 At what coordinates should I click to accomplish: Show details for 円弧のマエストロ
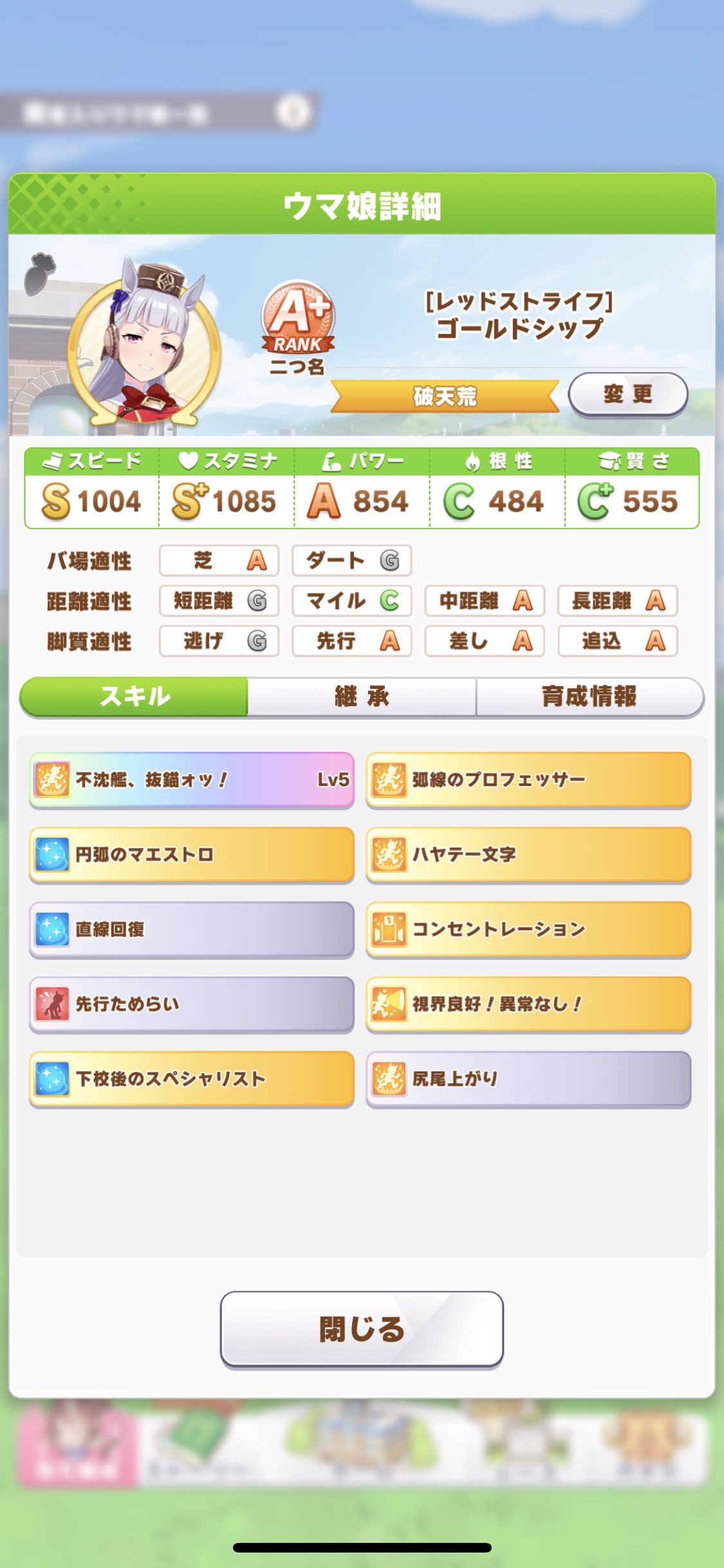[192, 855]
